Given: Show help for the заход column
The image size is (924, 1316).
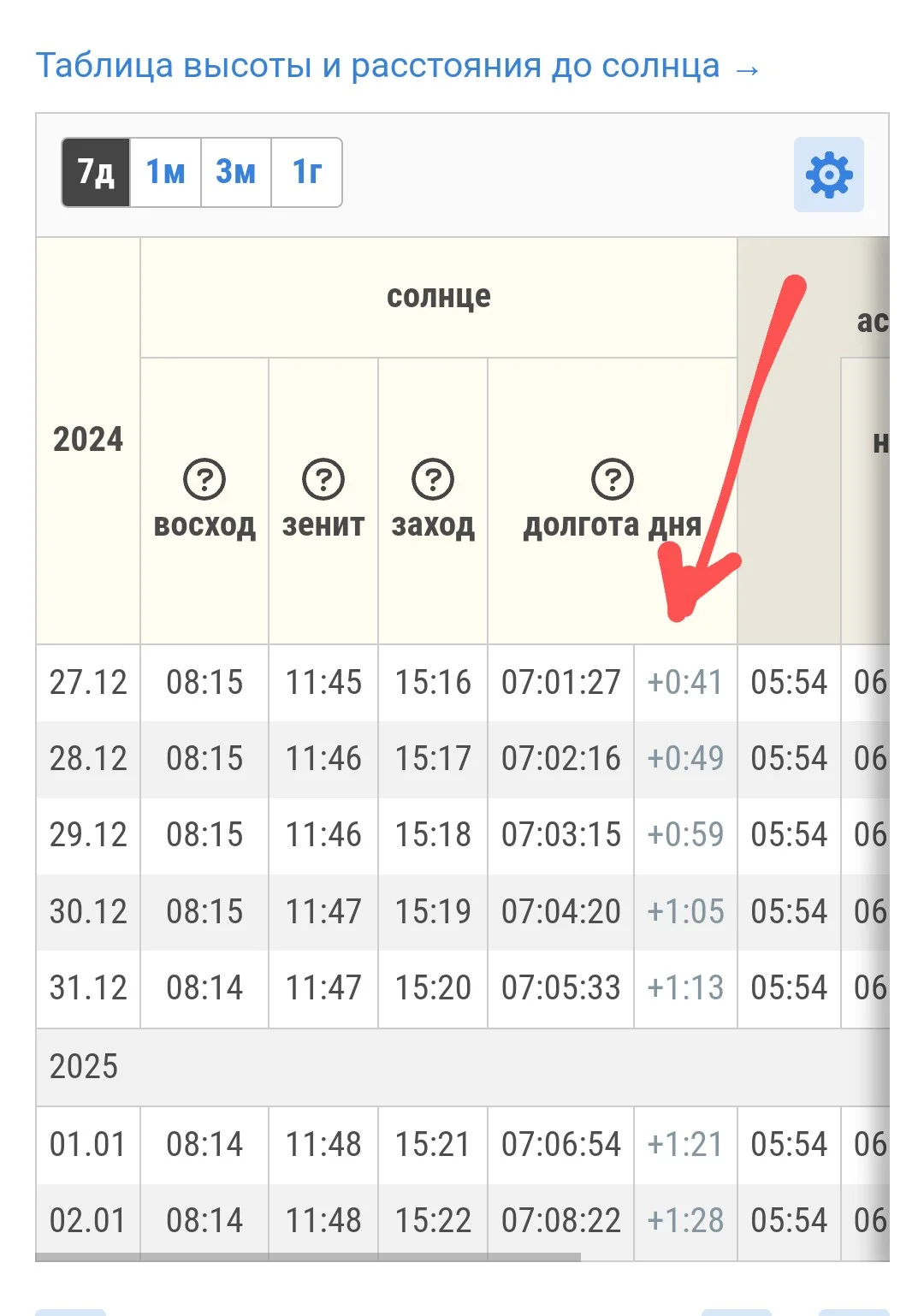Looking at the screenshot, I should point(433,479).
